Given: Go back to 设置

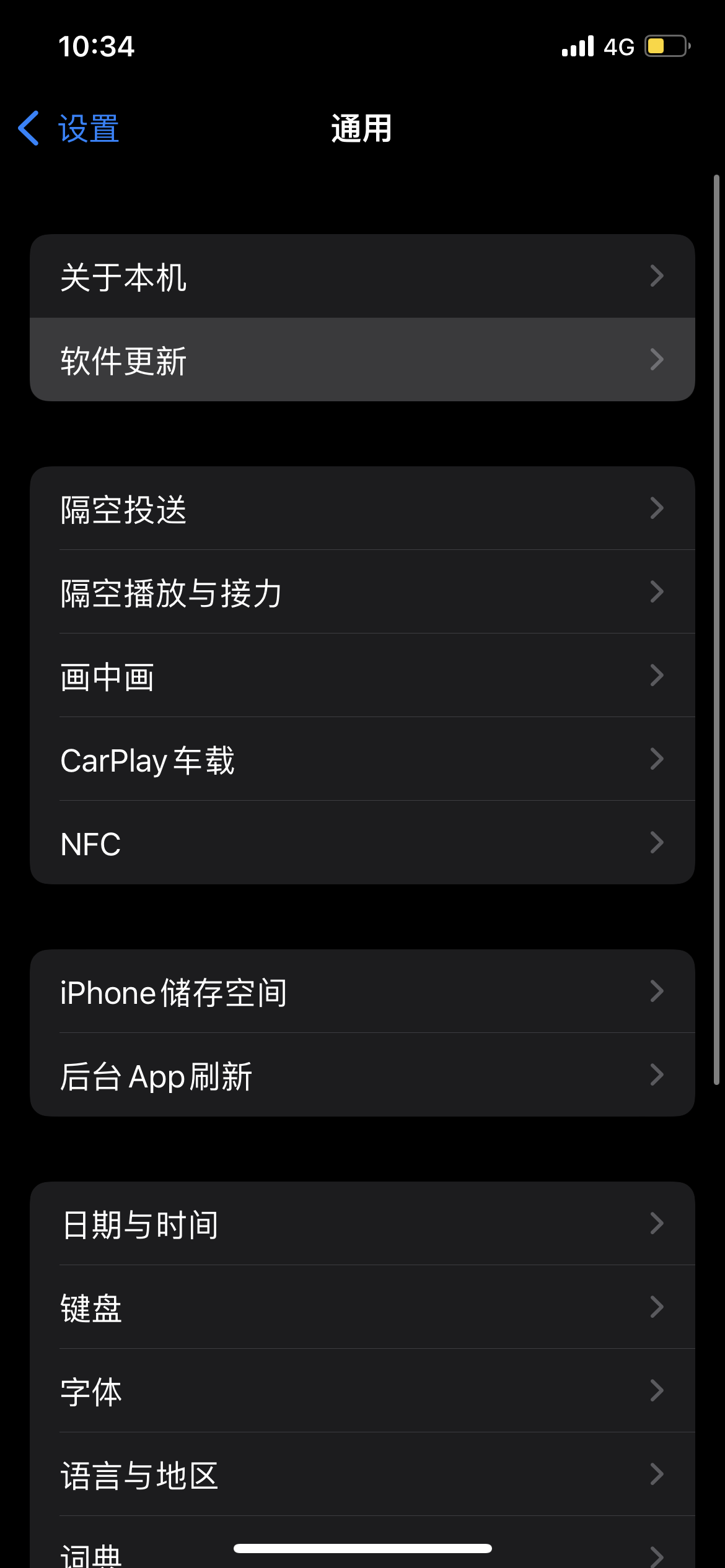Looking at the screenshot, I should tap(69, 129).
